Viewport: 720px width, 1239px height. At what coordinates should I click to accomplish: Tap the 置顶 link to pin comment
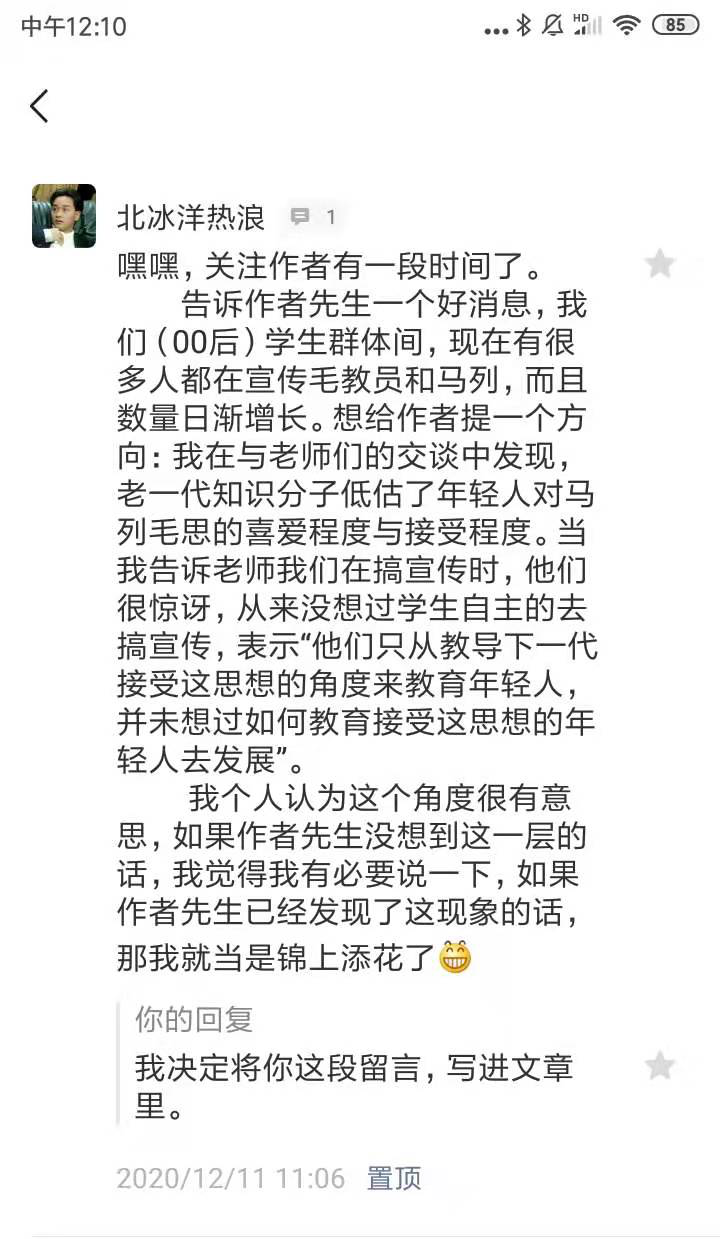[394, 1178]
